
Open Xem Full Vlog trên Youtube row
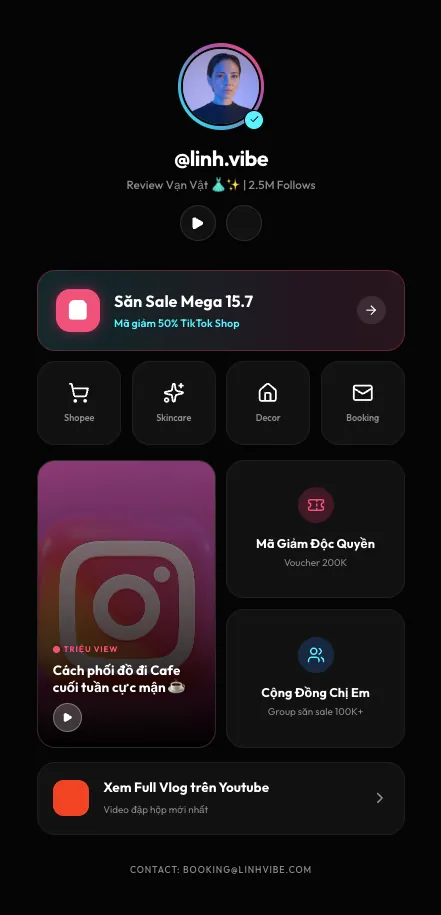point(220,798)
